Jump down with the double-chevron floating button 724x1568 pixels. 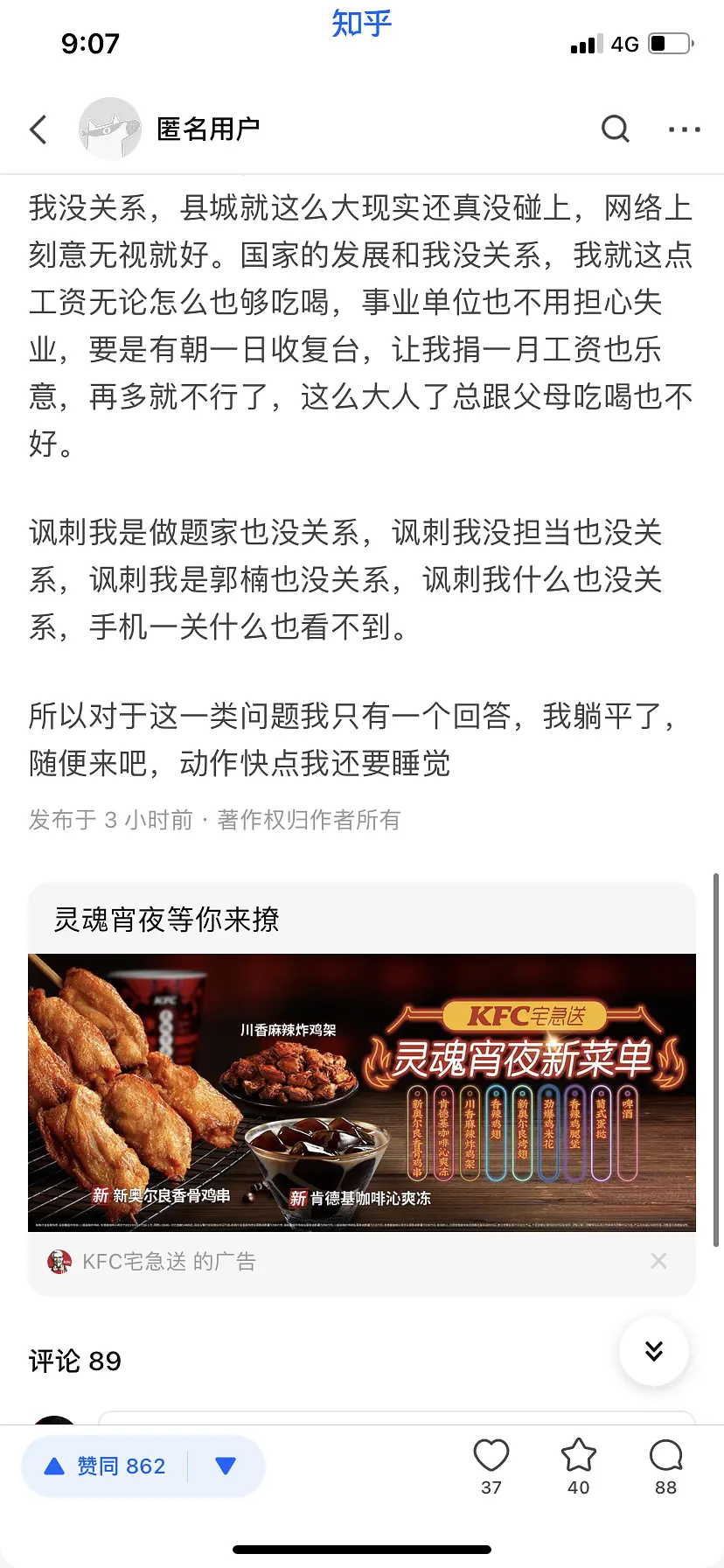coord(654,1351)
